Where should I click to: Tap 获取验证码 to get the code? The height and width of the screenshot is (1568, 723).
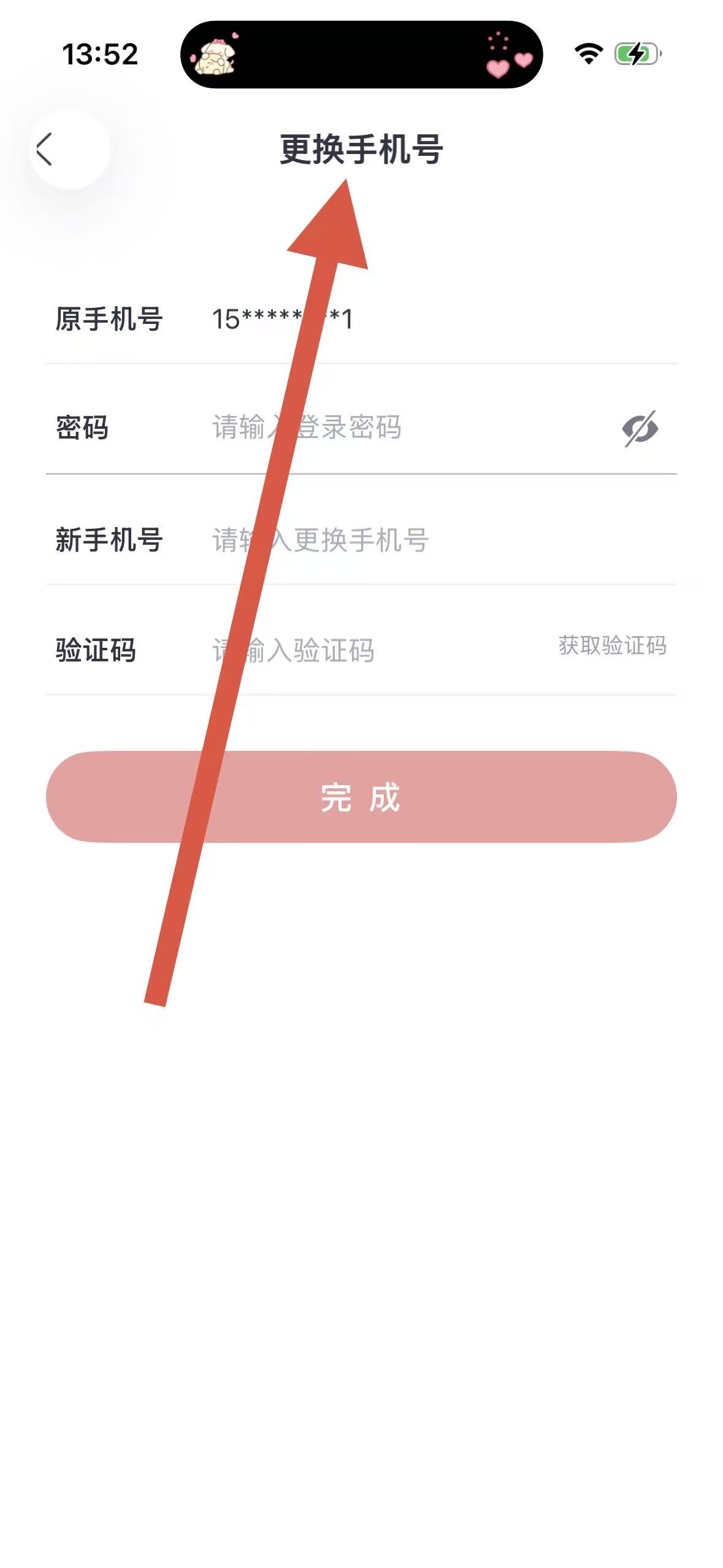click(612, 645)
